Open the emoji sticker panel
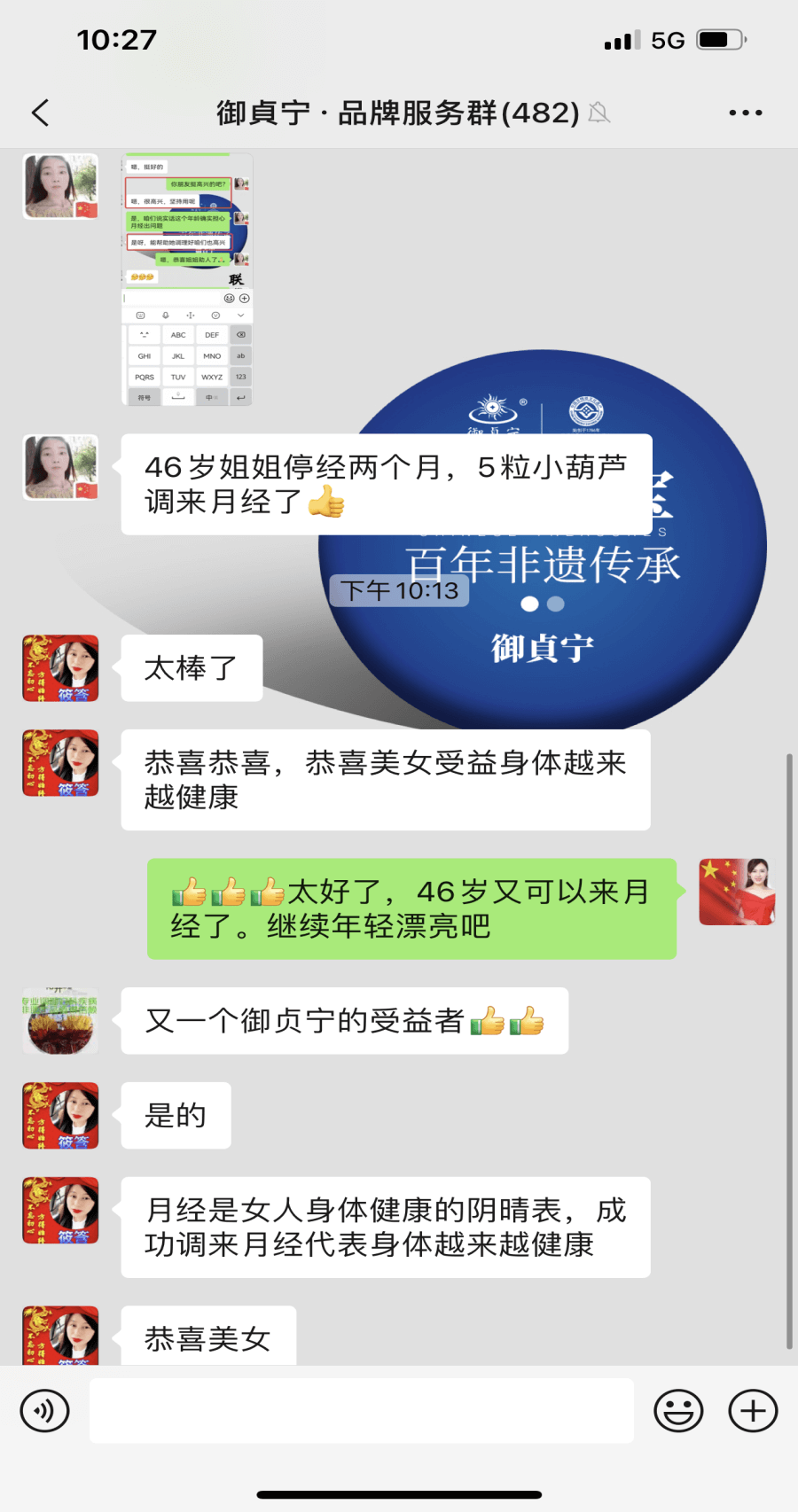The image size is (798, 1512). click(678, 1410)
